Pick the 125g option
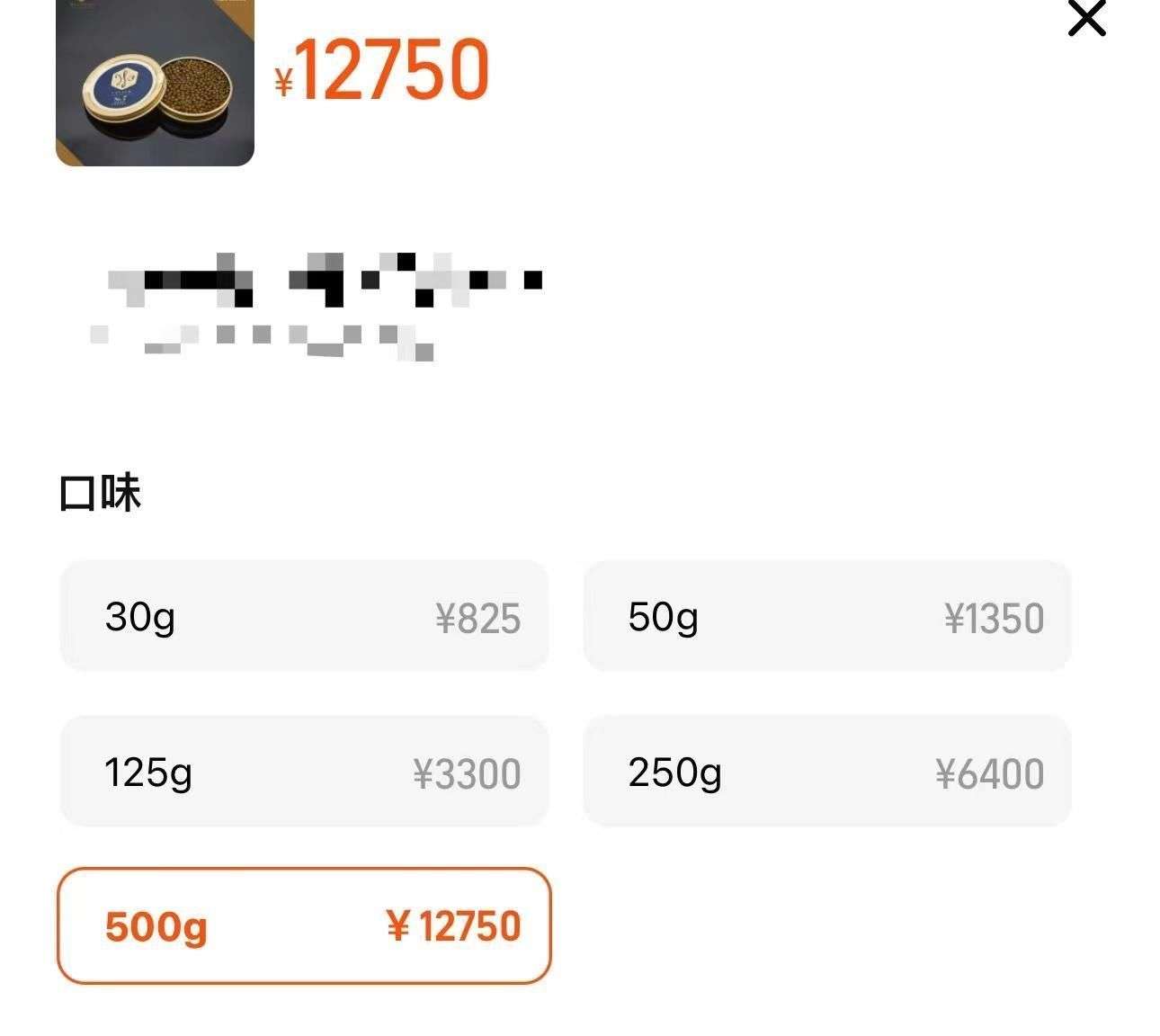 point(304,772)
